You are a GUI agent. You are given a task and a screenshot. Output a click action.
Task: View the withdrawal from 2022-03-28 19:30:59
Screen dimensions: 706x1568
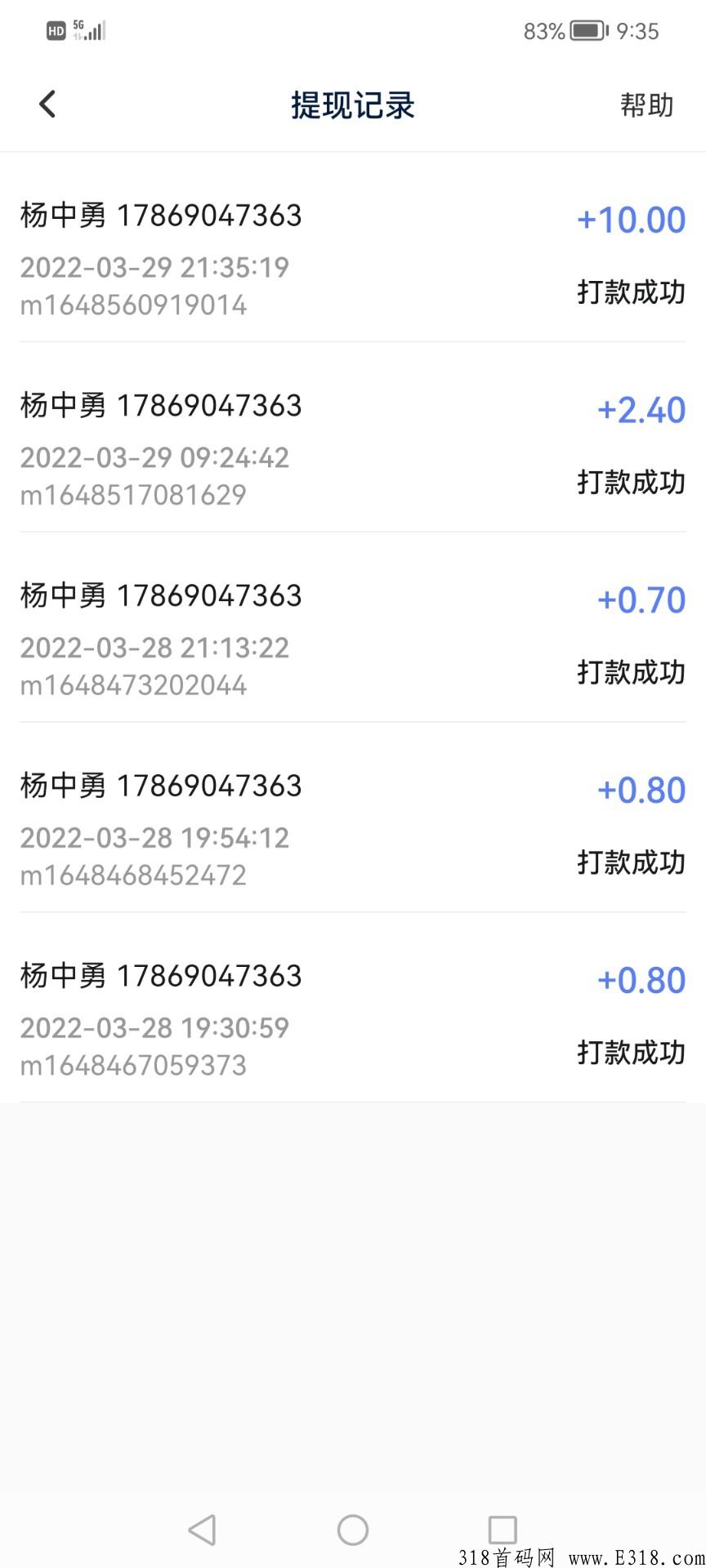pyautogui.click(x=353, y=1009)
